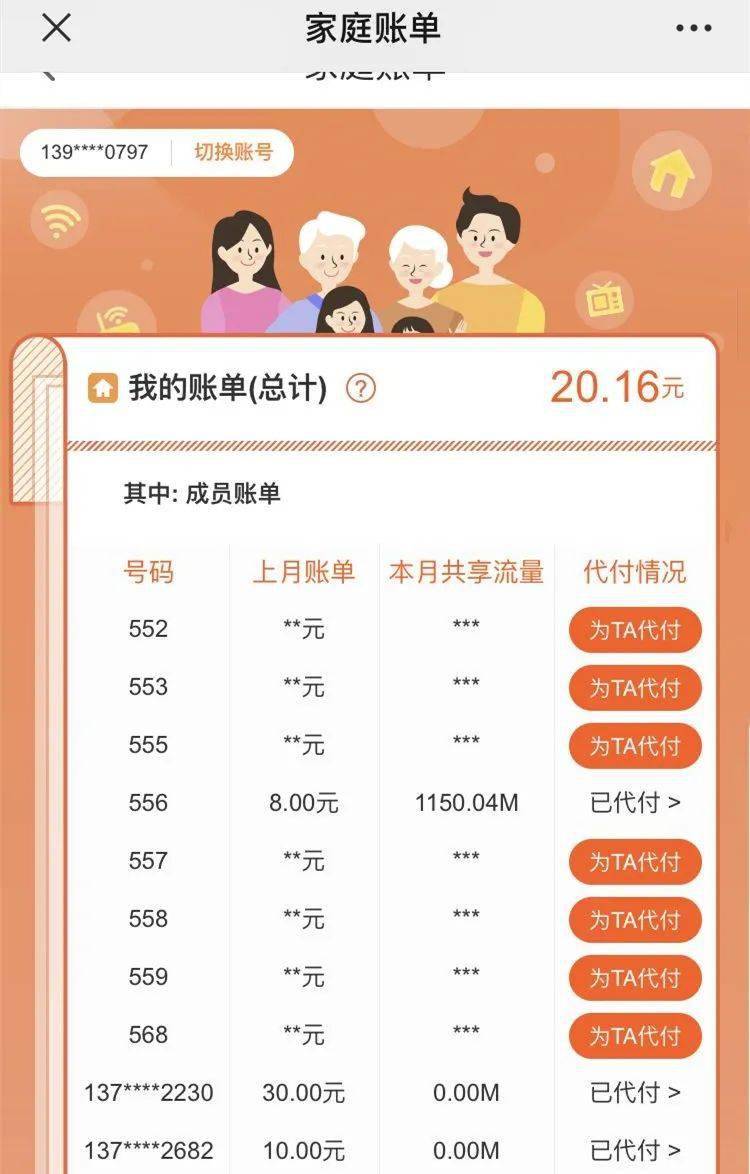
Task: View 已代付 details for number 556
Action: 635,803
